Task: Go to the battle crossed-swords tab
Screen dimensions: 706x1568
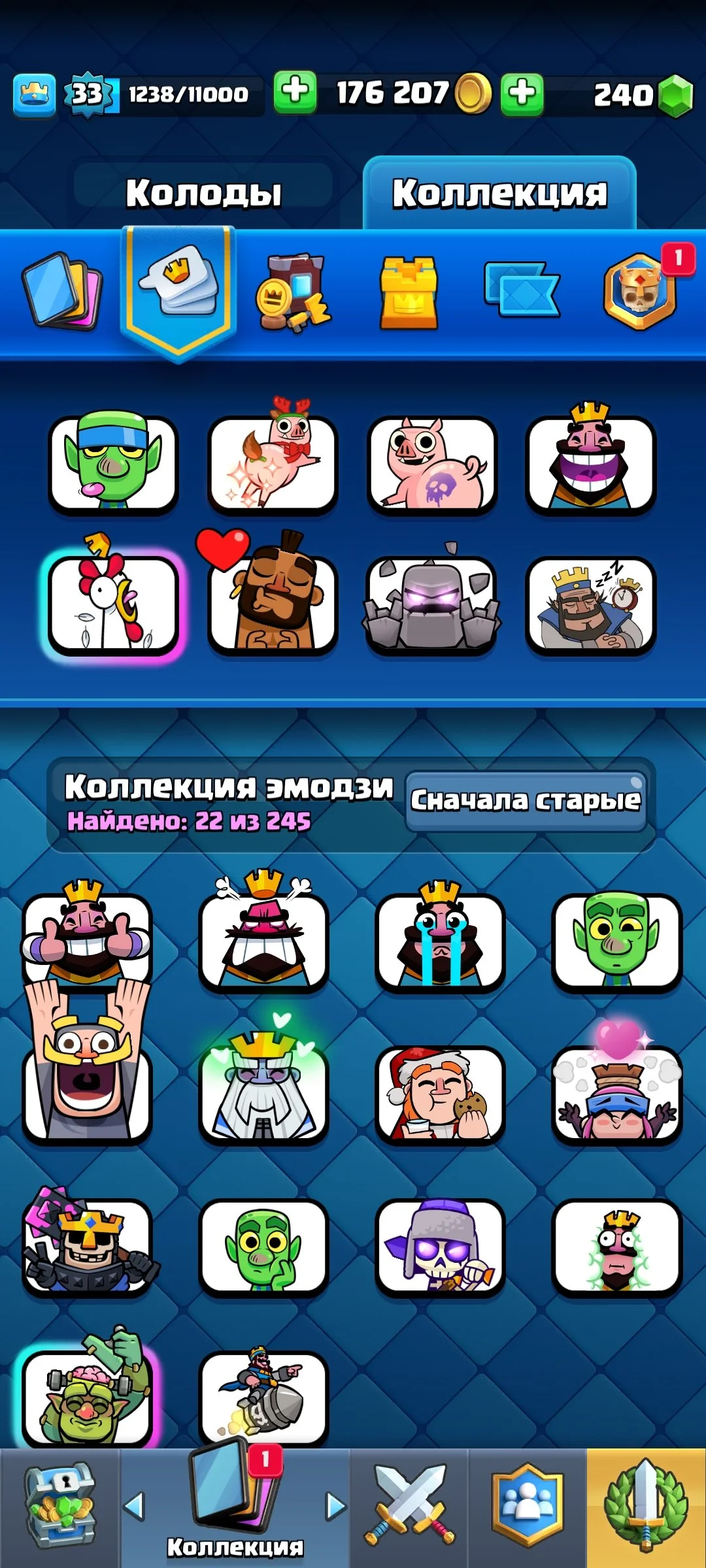Action: [x=409, y=1507]
